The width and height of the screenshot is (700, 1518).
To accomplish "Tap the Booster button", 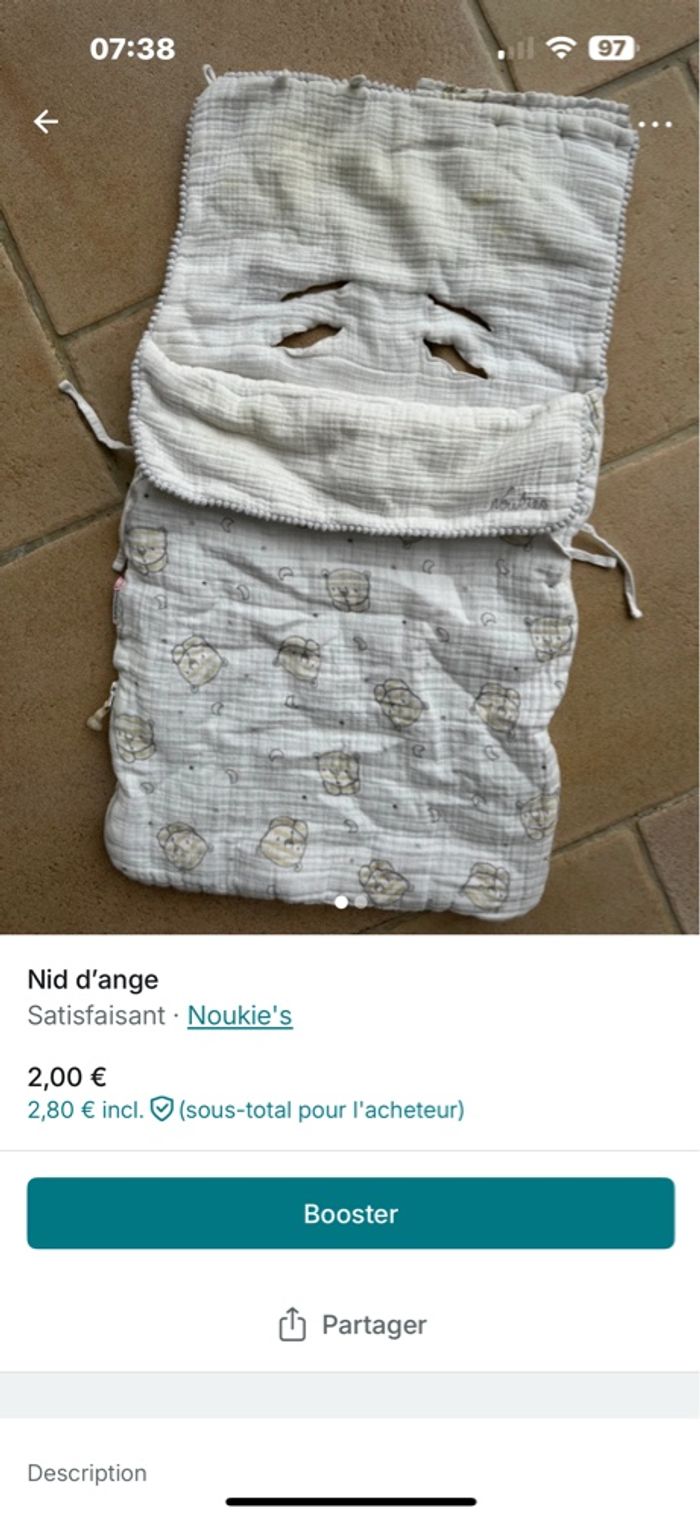I will (350, 1213).
